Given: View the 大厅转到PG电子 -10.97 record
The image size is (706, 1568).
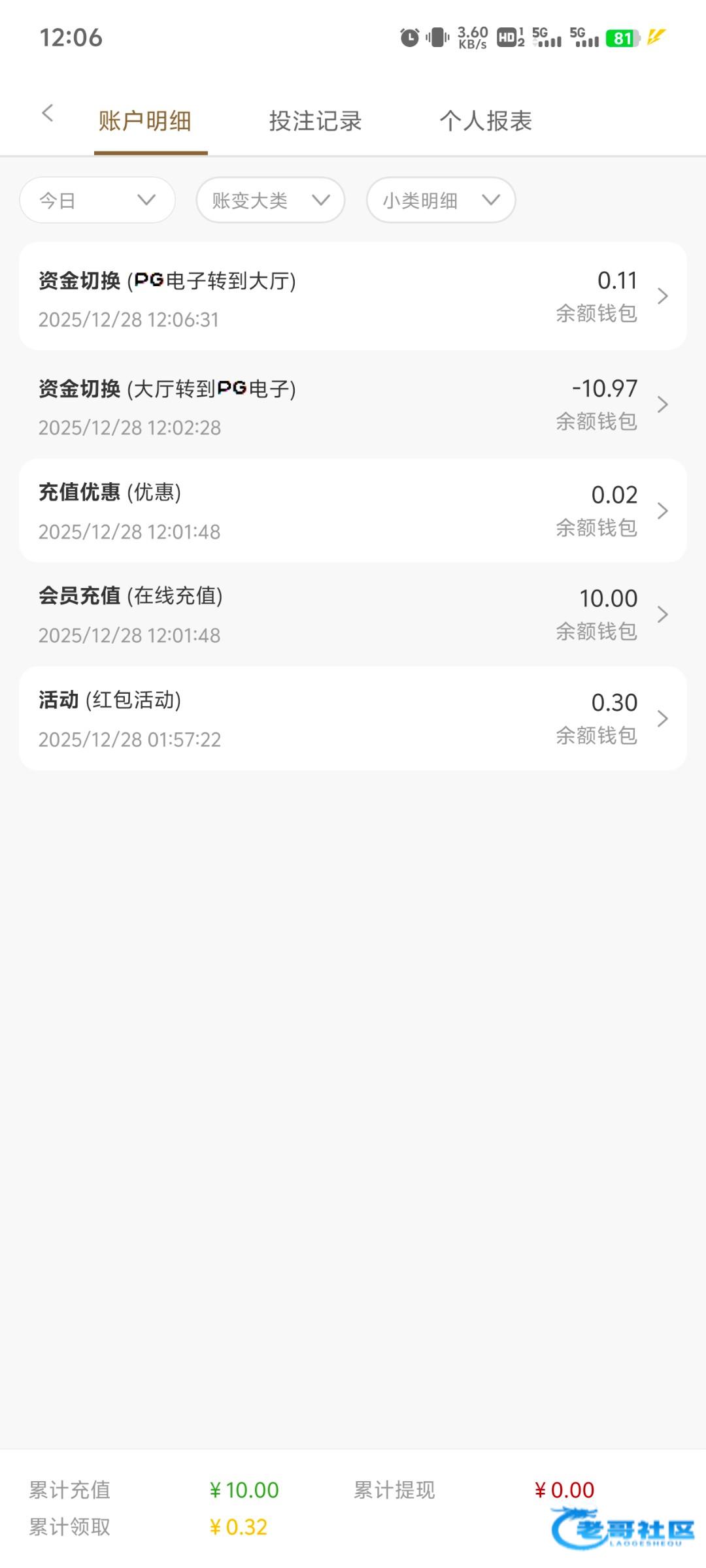Looking at the screenshot, I should [x=353, y=405].
